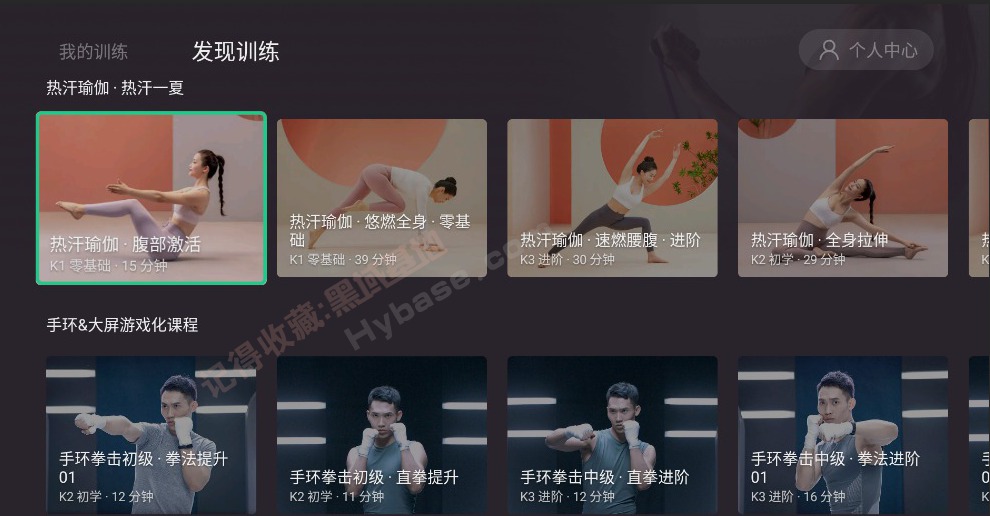This screenshot has height=516, width=990.
Task: Open 个人中心 personal center
Action: point(866,50)
